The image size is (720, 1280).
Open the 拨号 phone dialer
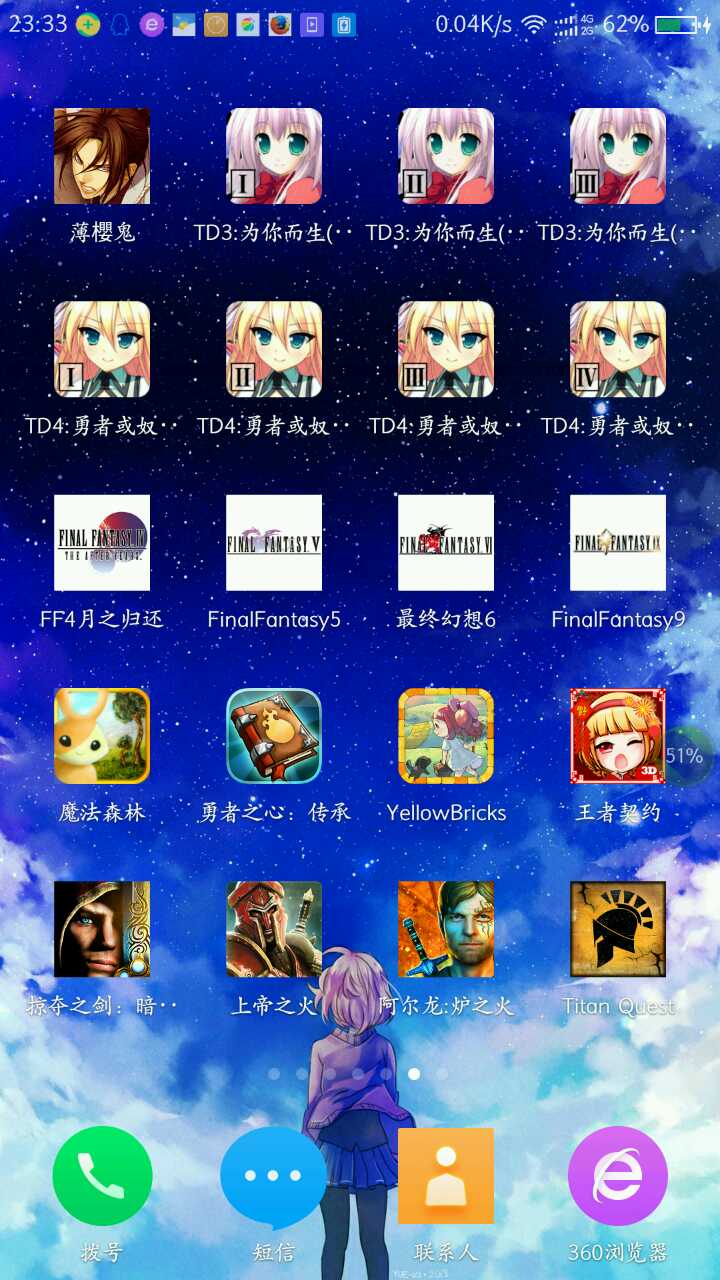click(x=102, y=1176)
